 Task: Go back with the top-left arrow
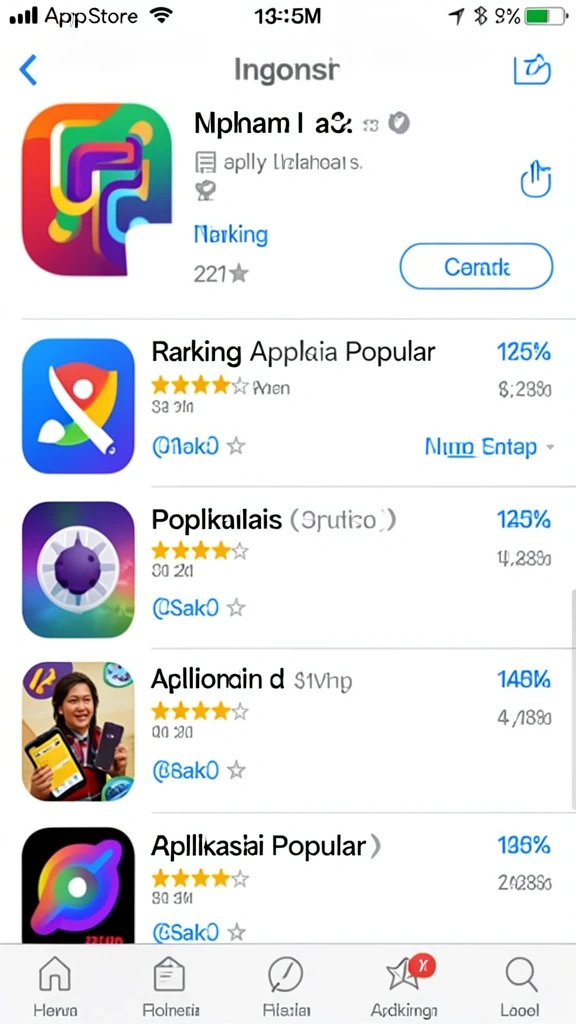click(x=27, y=70)
